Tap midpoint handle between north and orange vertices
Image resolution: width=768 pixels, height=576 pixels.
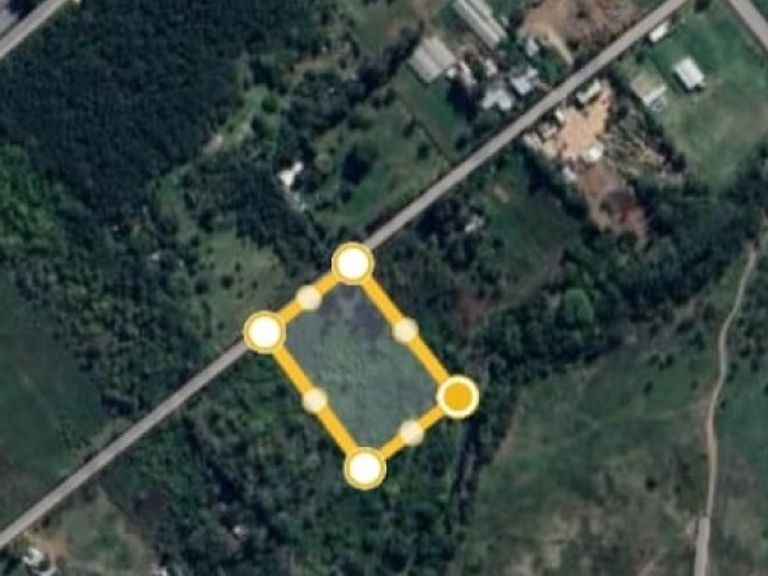click(x=405, y=330)
